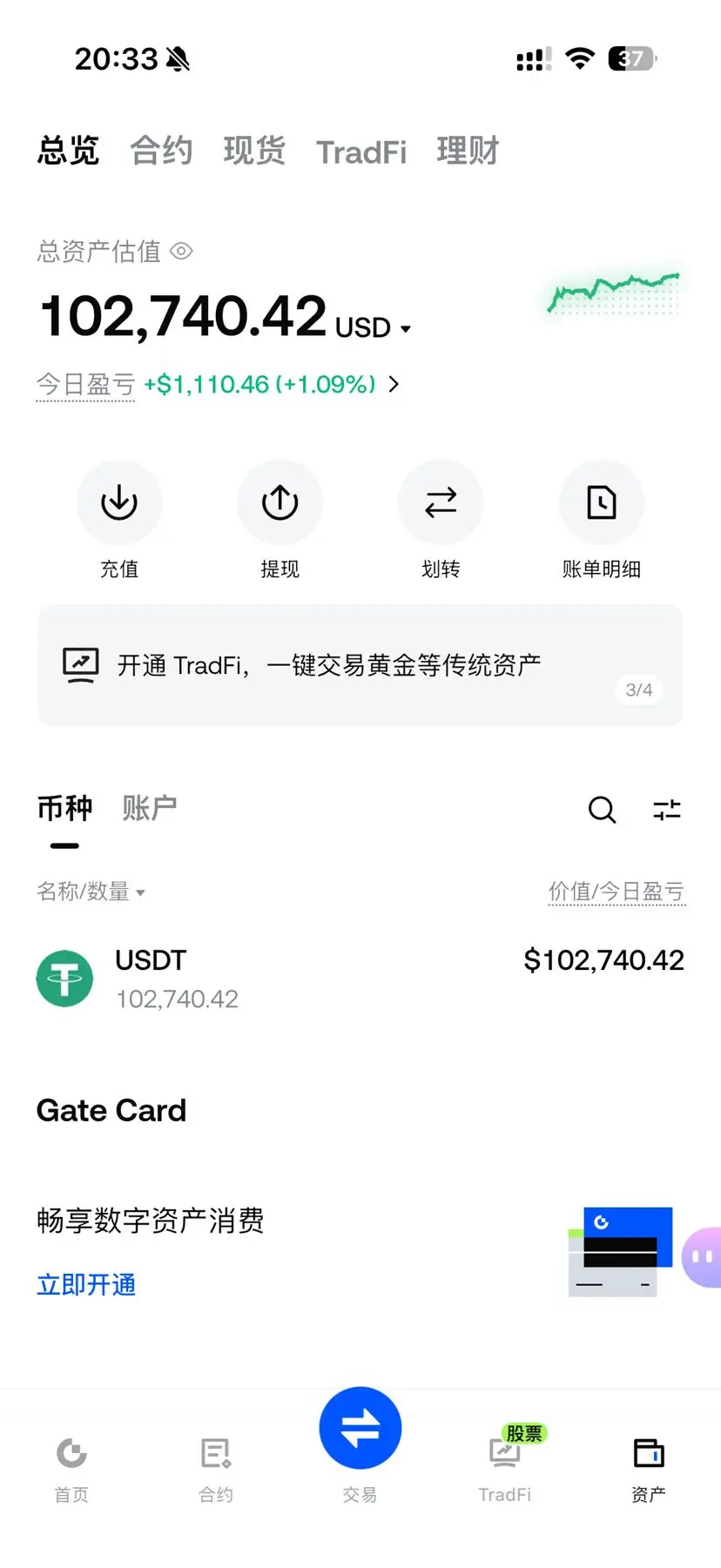The height and width of the screenshot is (1568, 721).
Task: Switch to the 现货 top tab
Action: [254, 151]
